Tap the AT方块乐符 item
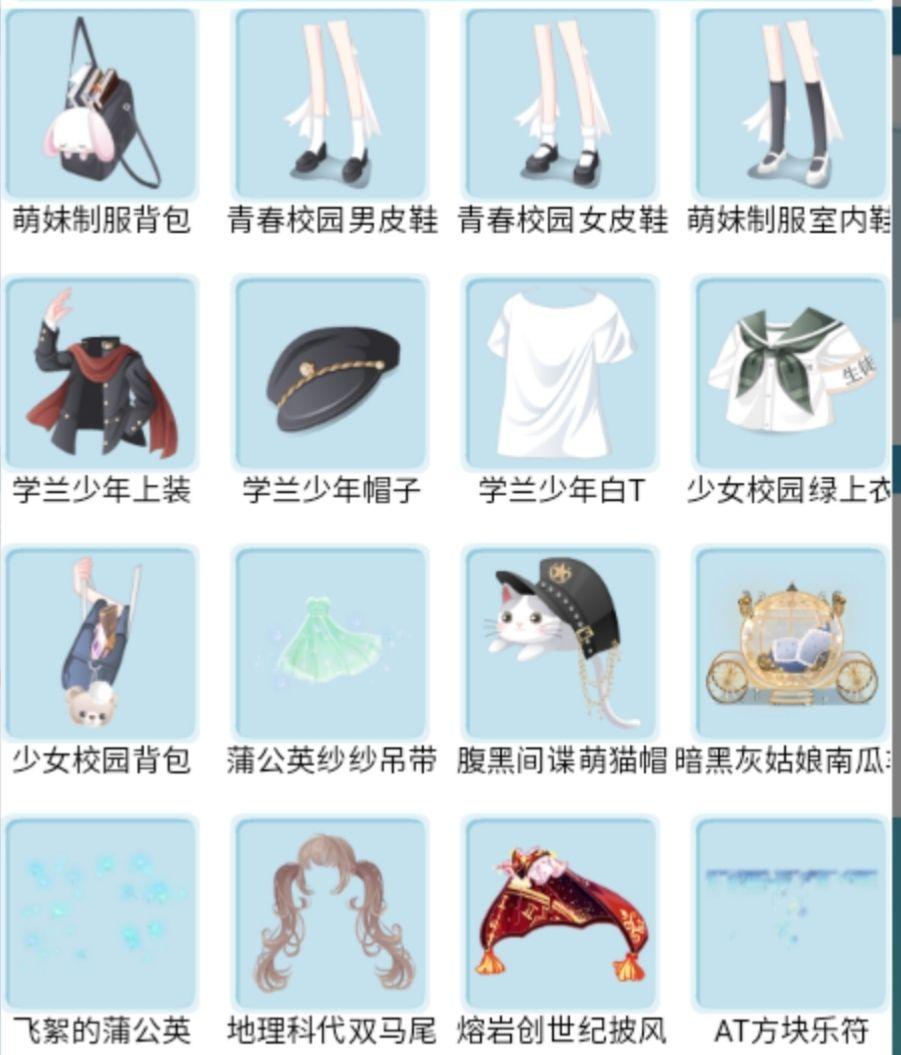This screenshot has height=1055, width=901. pyautogui.click(x=791, y=914)
